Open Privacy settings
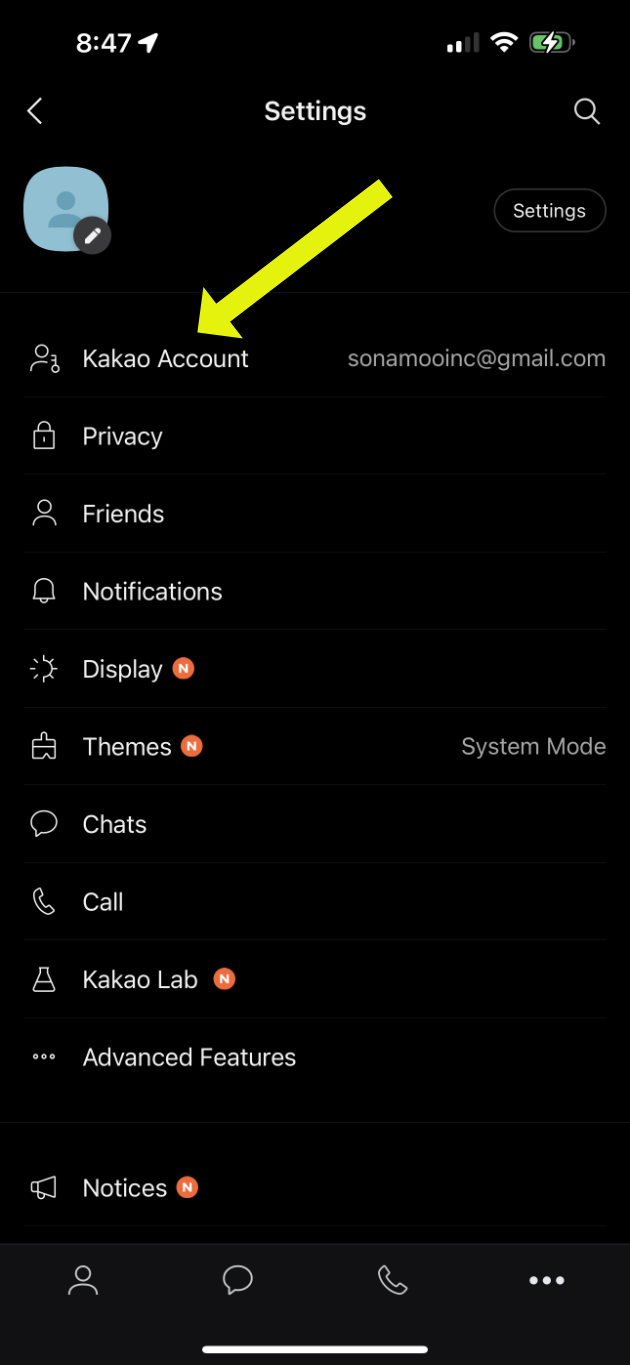Image resolution: width=630 pixels, height=1365 pixels. [122, 437]
